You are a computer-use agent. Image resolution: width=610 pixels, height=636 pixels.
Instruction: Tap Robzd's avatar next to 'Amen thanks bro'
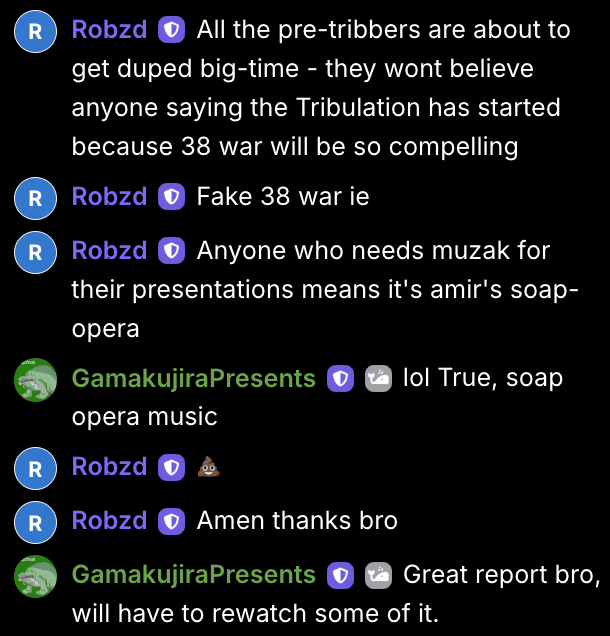[35, 521]
